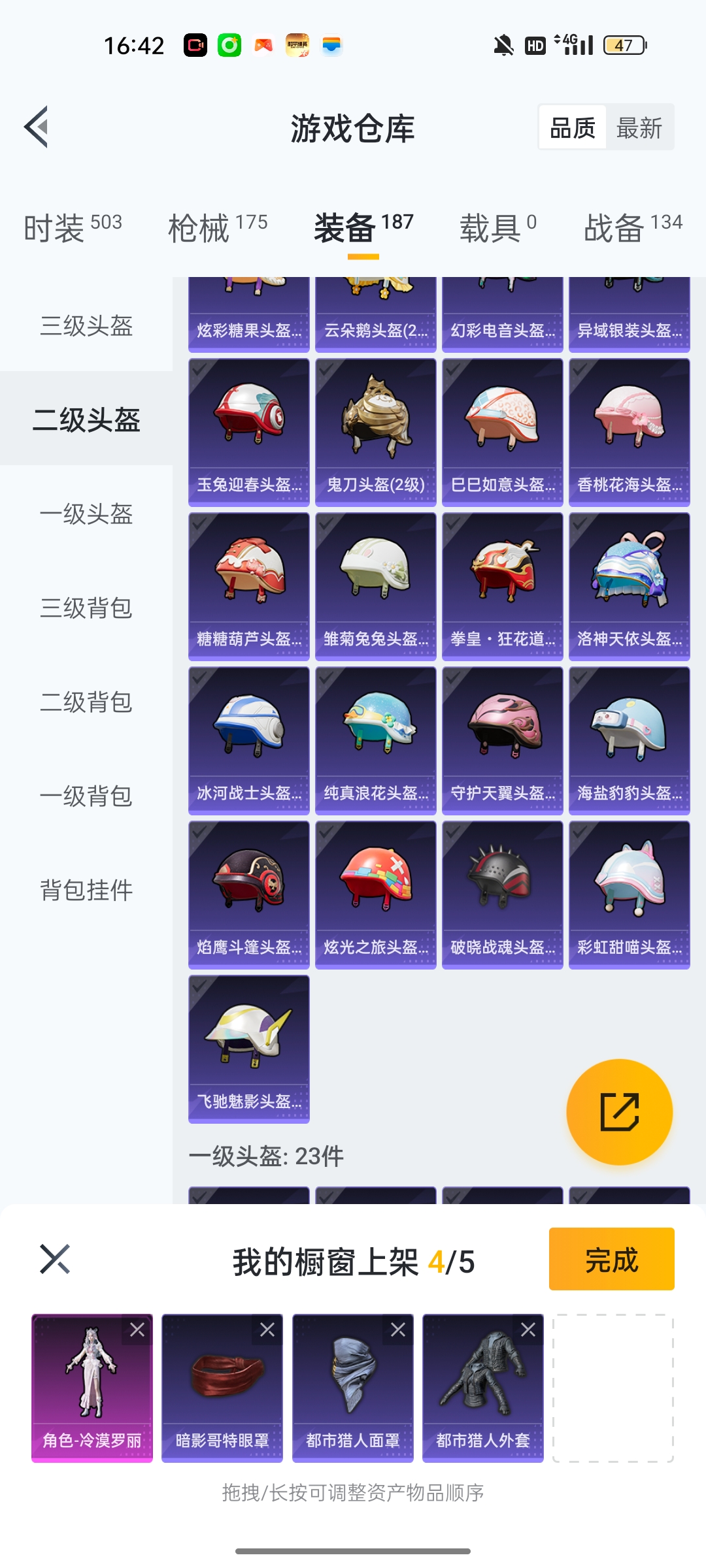Screen dimensions: 706x1568
Task: Tap the orange share floating button
Action: (619, 1111)
